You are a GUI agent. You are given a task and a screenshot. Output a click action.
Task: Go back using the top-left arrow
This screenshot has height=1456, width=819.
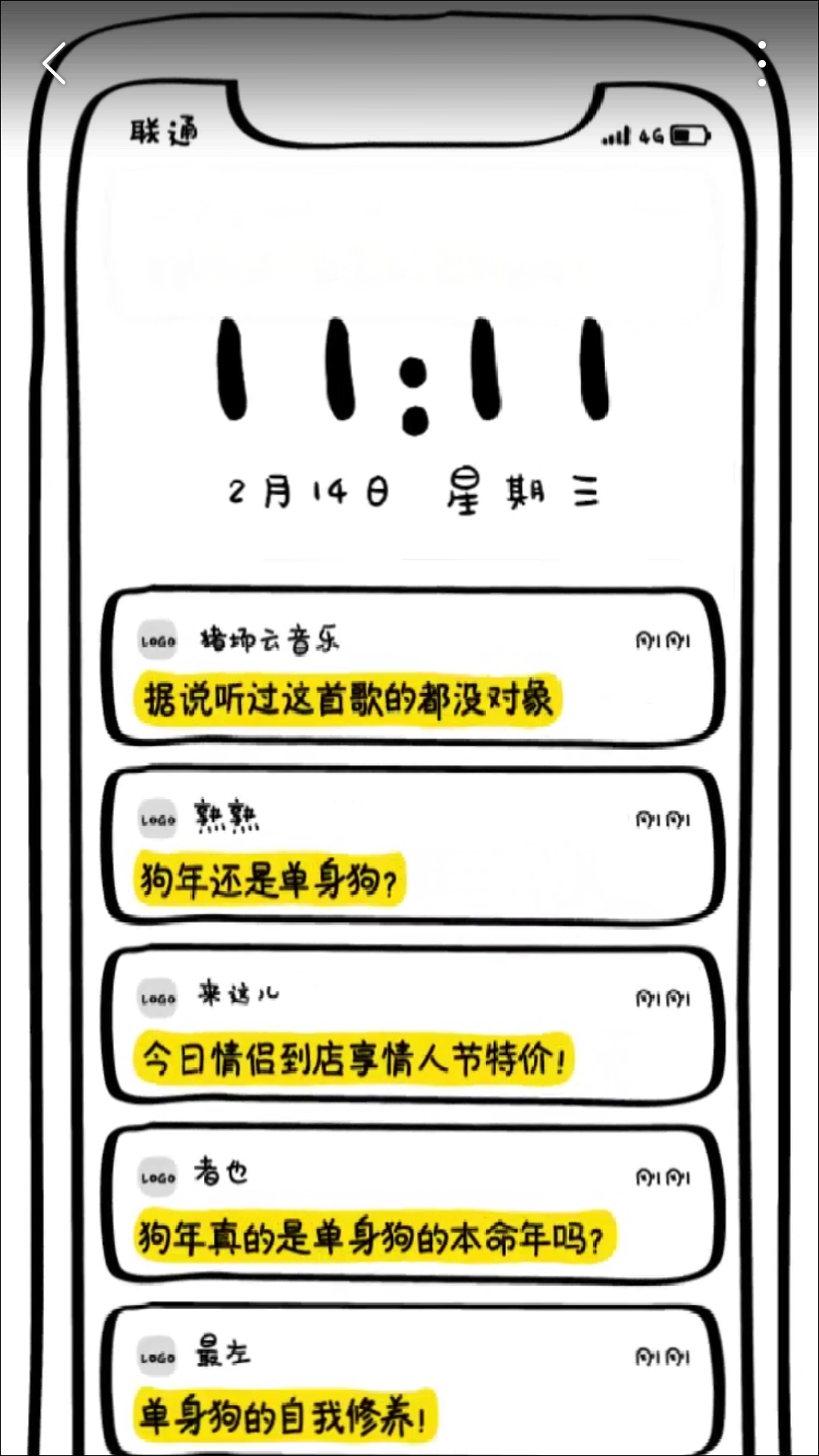click(55, 64)
